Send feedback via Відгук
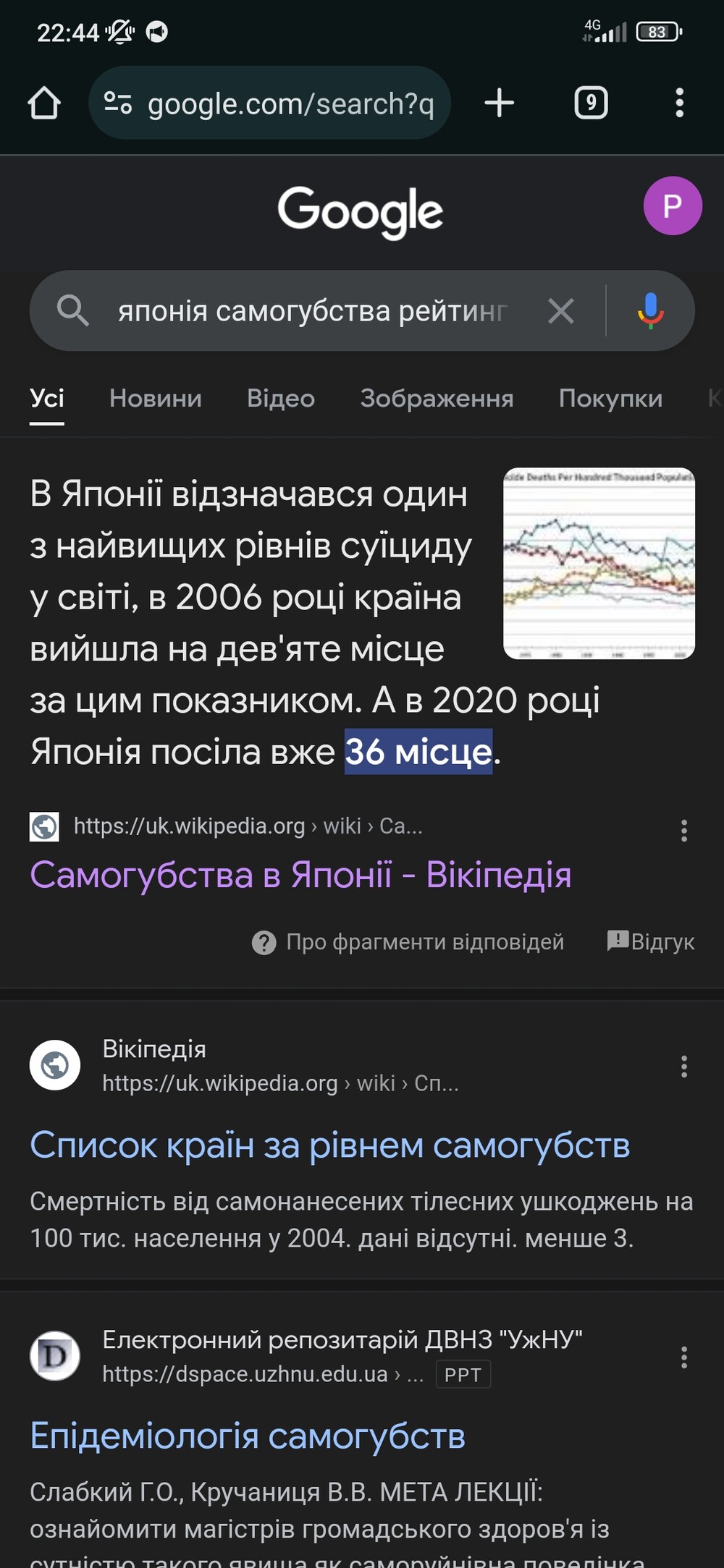 pyautogui.click(x=651, y=941)
